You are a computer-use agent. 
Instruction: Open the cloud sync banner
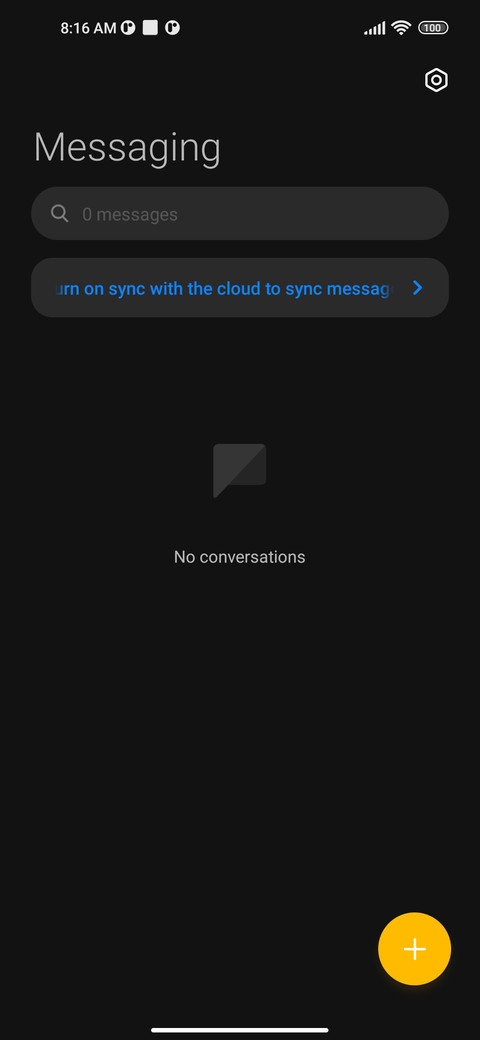pyautogui.click(x=240, y=288)
